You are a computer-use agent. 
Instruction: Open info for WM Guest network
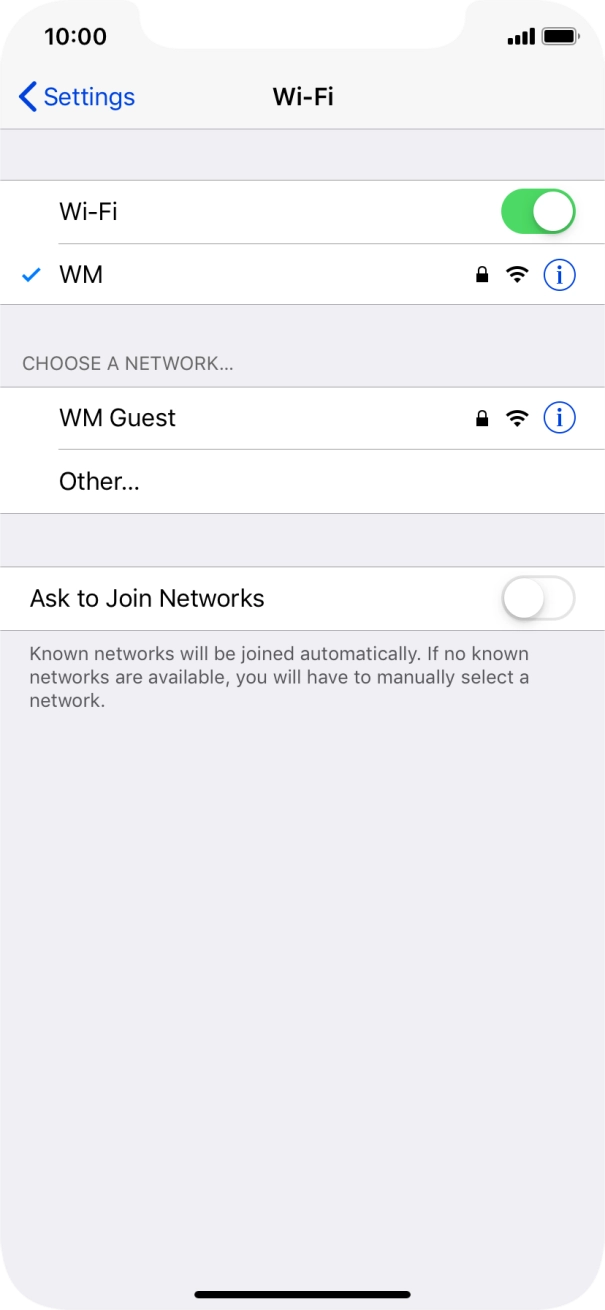(559, 418)
